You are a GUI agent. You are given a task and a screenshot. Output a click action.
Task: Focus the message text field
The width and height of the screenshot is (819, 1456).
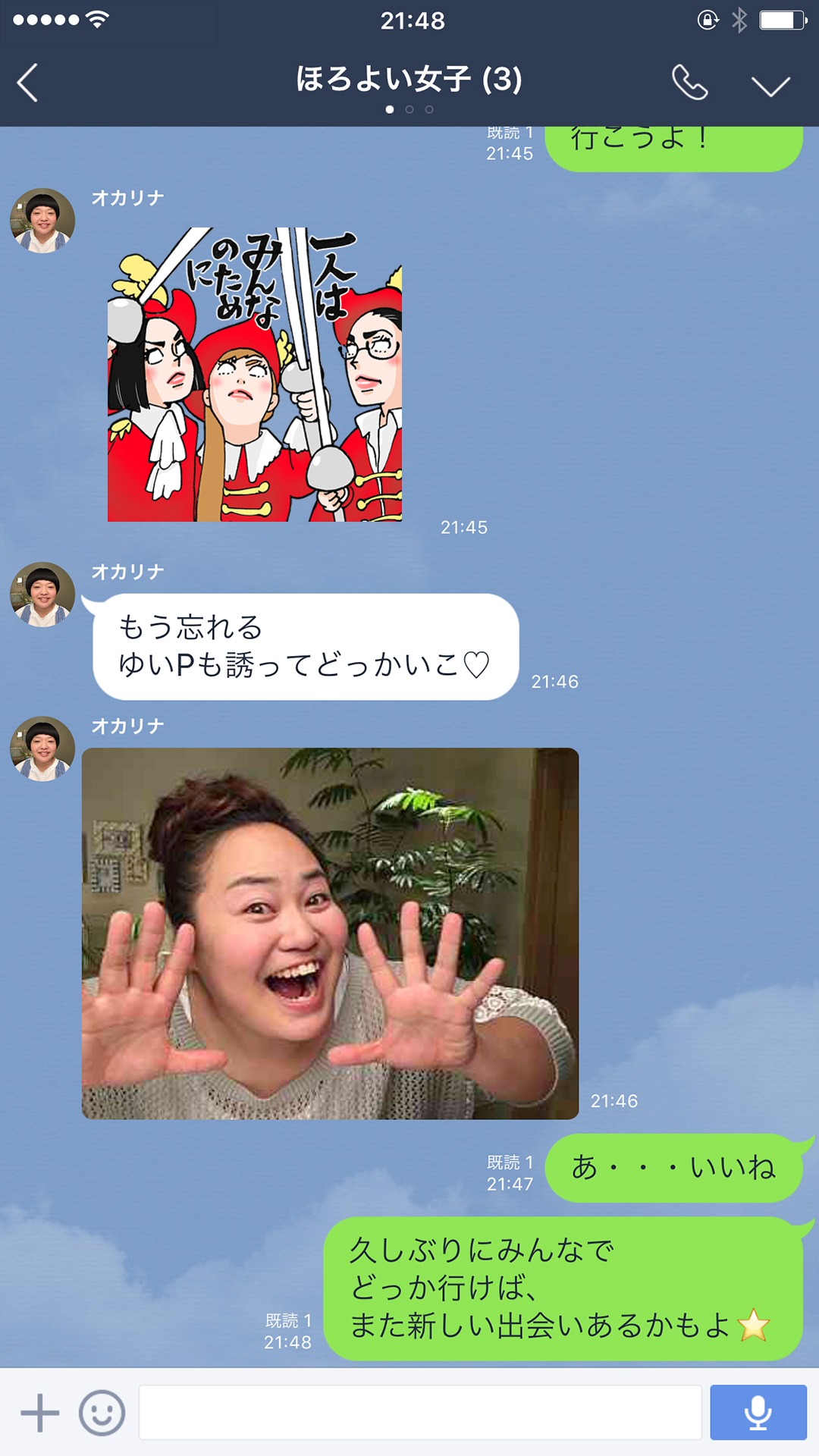[420, 1412]
